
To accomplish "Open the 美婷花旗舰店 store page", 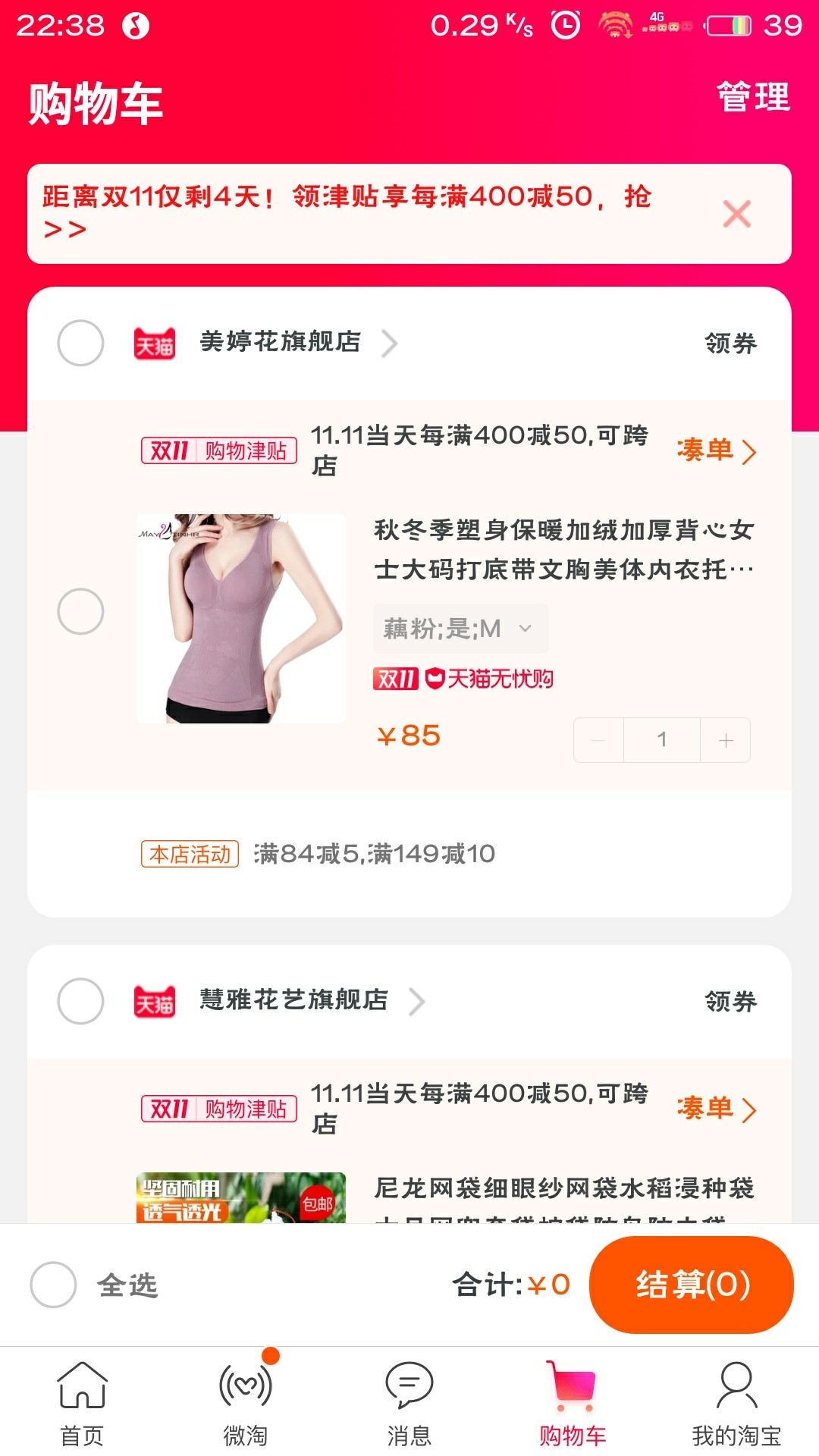I will coord(298,343).
